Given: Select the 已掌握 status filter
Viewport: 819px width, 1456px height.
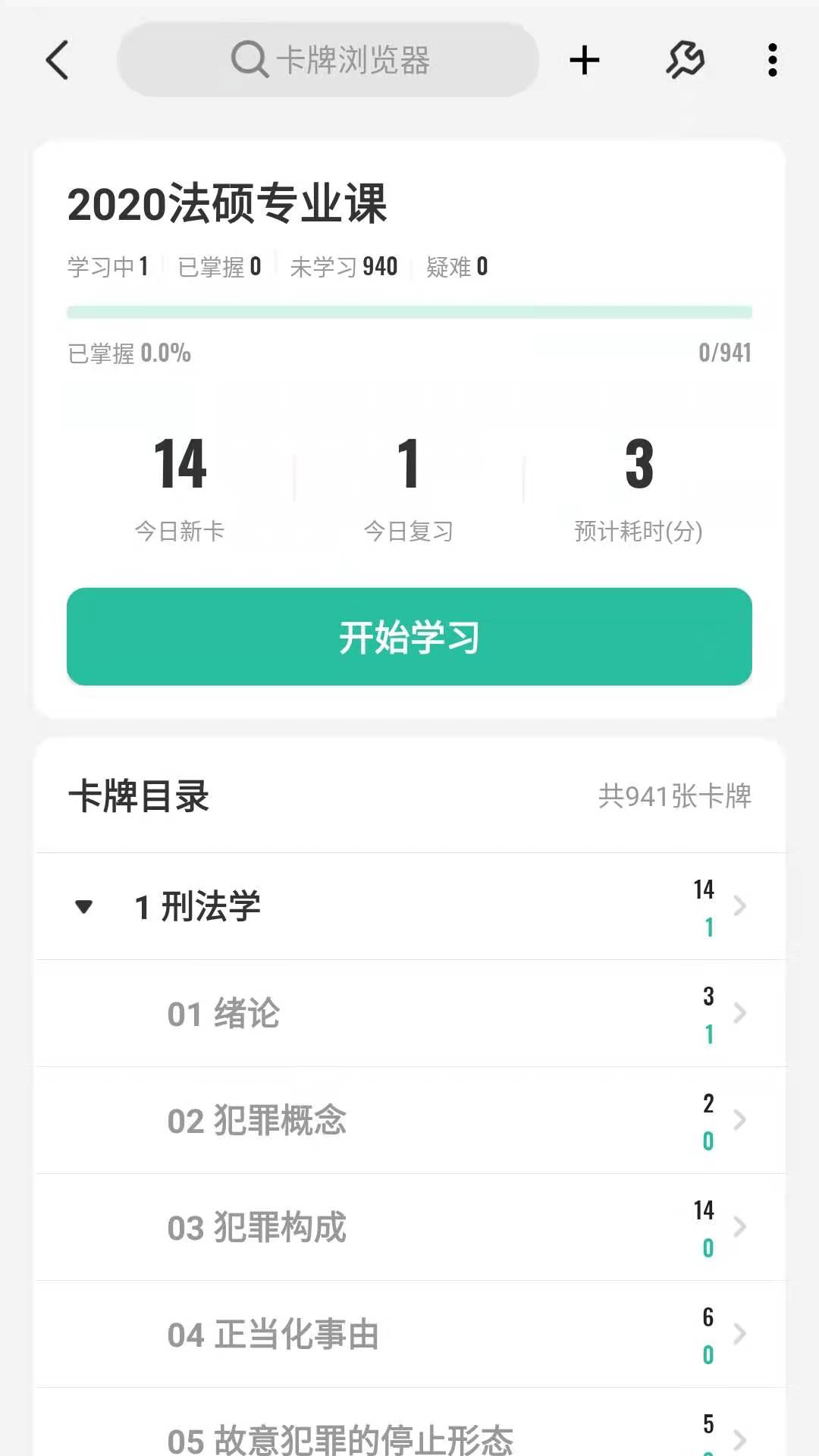Looking at the screenshot, I should (x=219, y=266).
